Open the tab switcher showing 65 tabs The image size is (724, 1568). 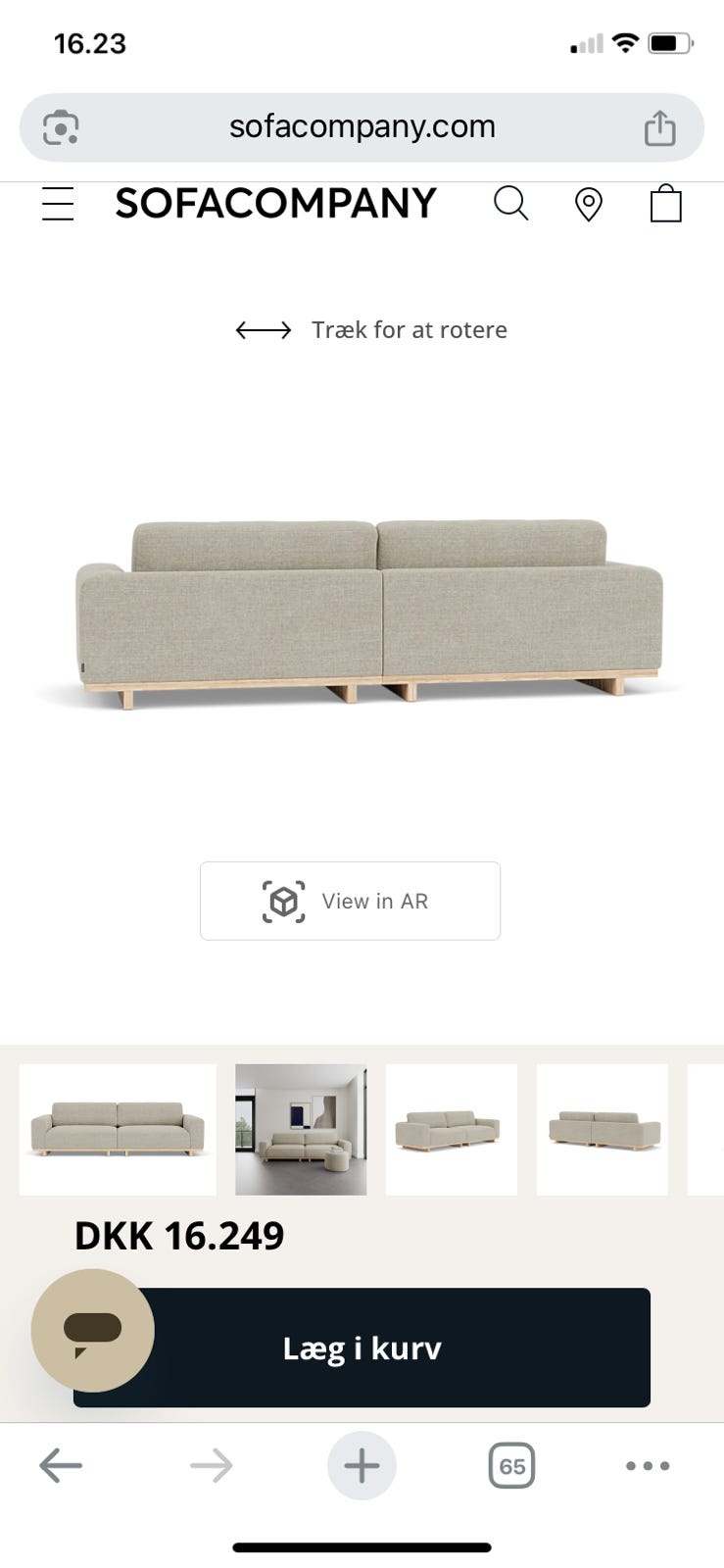[511, 1465]
